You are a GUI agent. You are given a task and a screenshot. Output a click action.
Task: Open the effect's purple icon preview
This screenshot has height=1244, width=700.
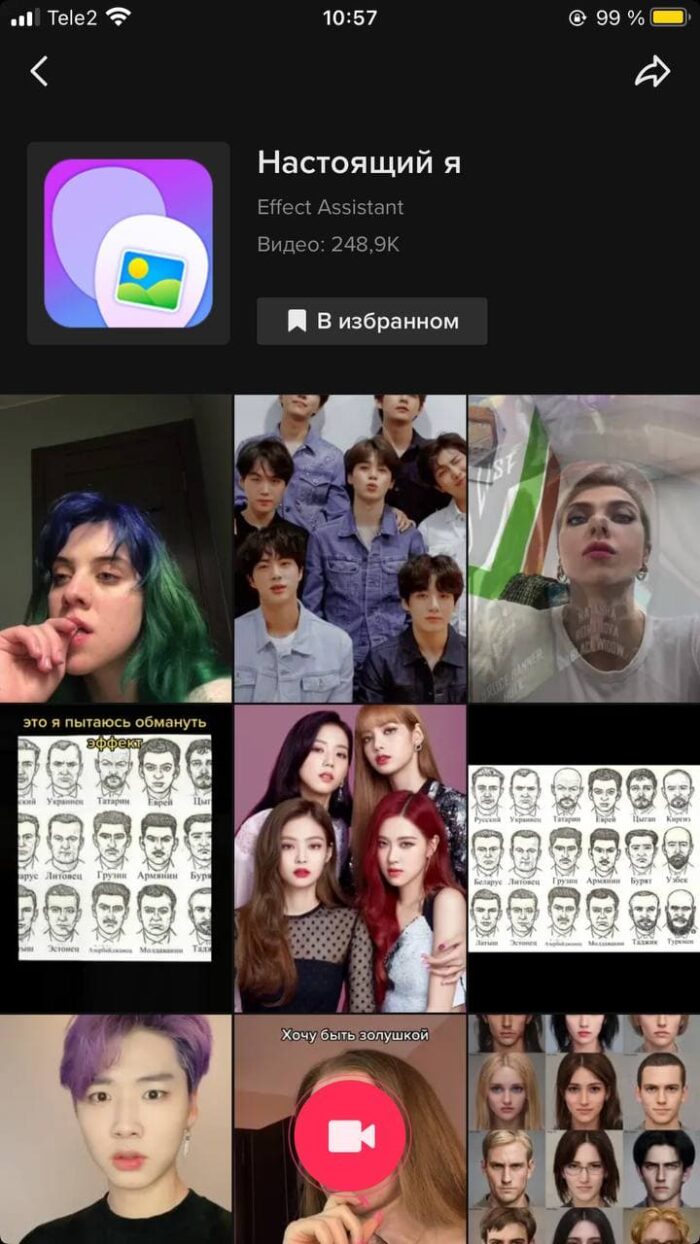coord(128,244)
